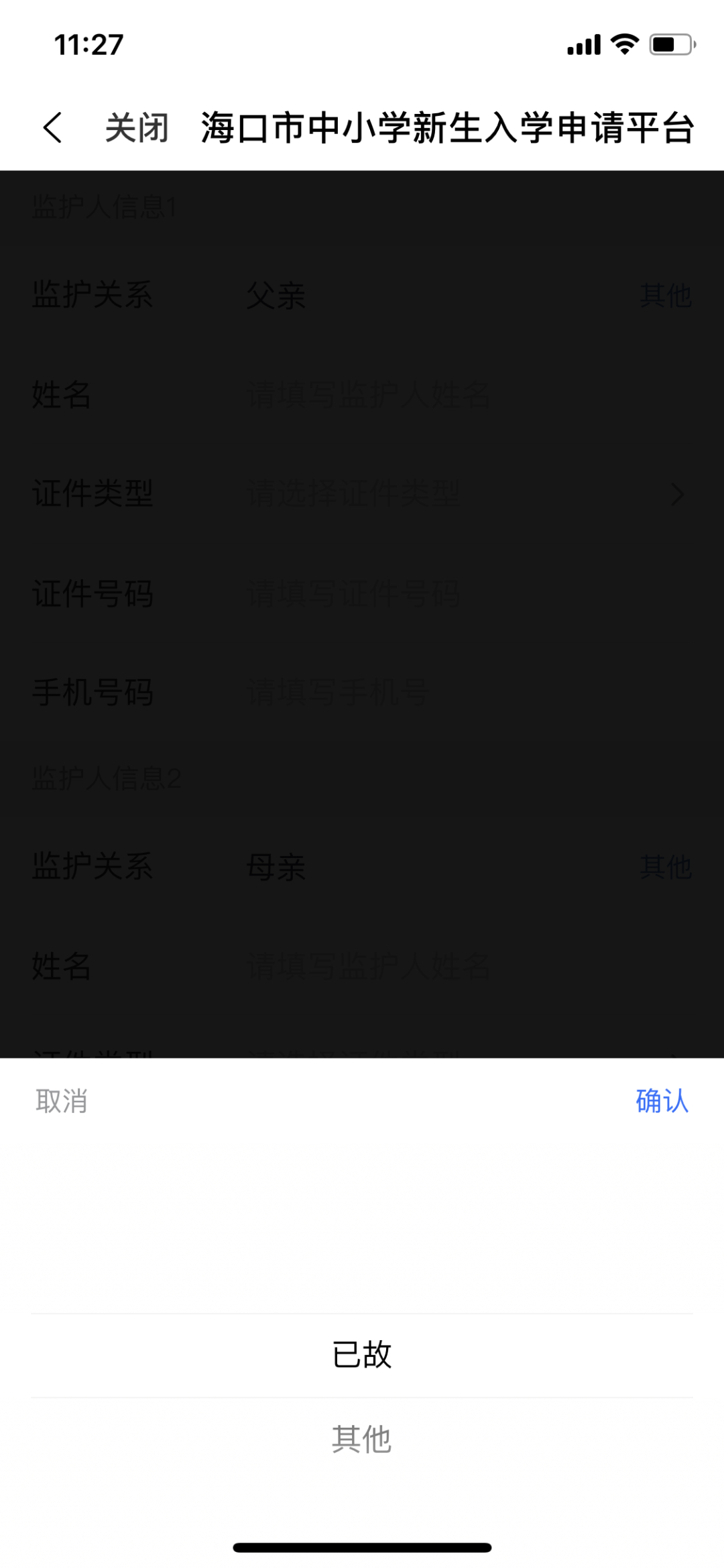Confirm the selection with 确认
This screenshot has height=1568, width=724.
click(x=662, y=1101)
